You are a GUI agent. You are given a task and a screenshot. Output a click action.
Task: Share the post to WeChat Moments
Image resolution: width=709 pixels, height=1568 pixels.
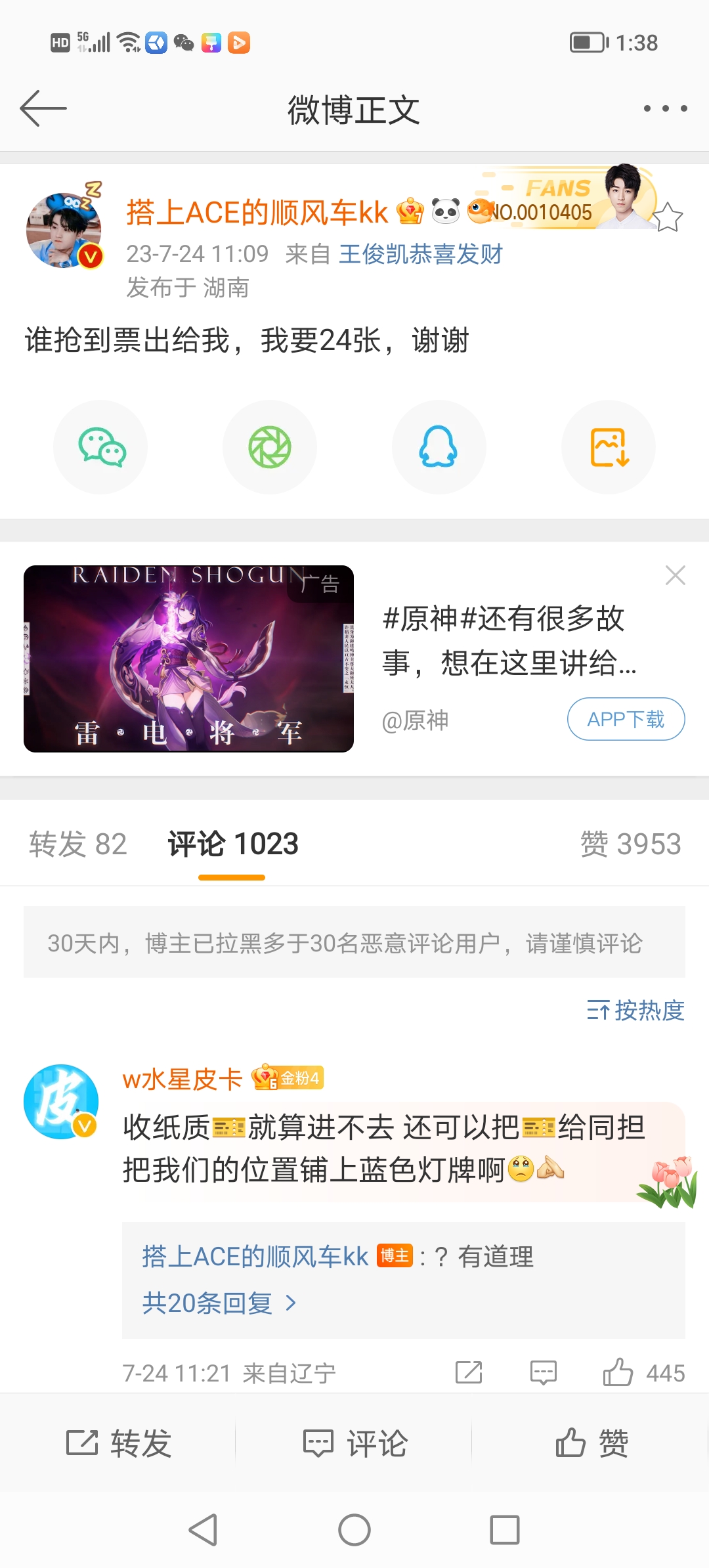270,447
